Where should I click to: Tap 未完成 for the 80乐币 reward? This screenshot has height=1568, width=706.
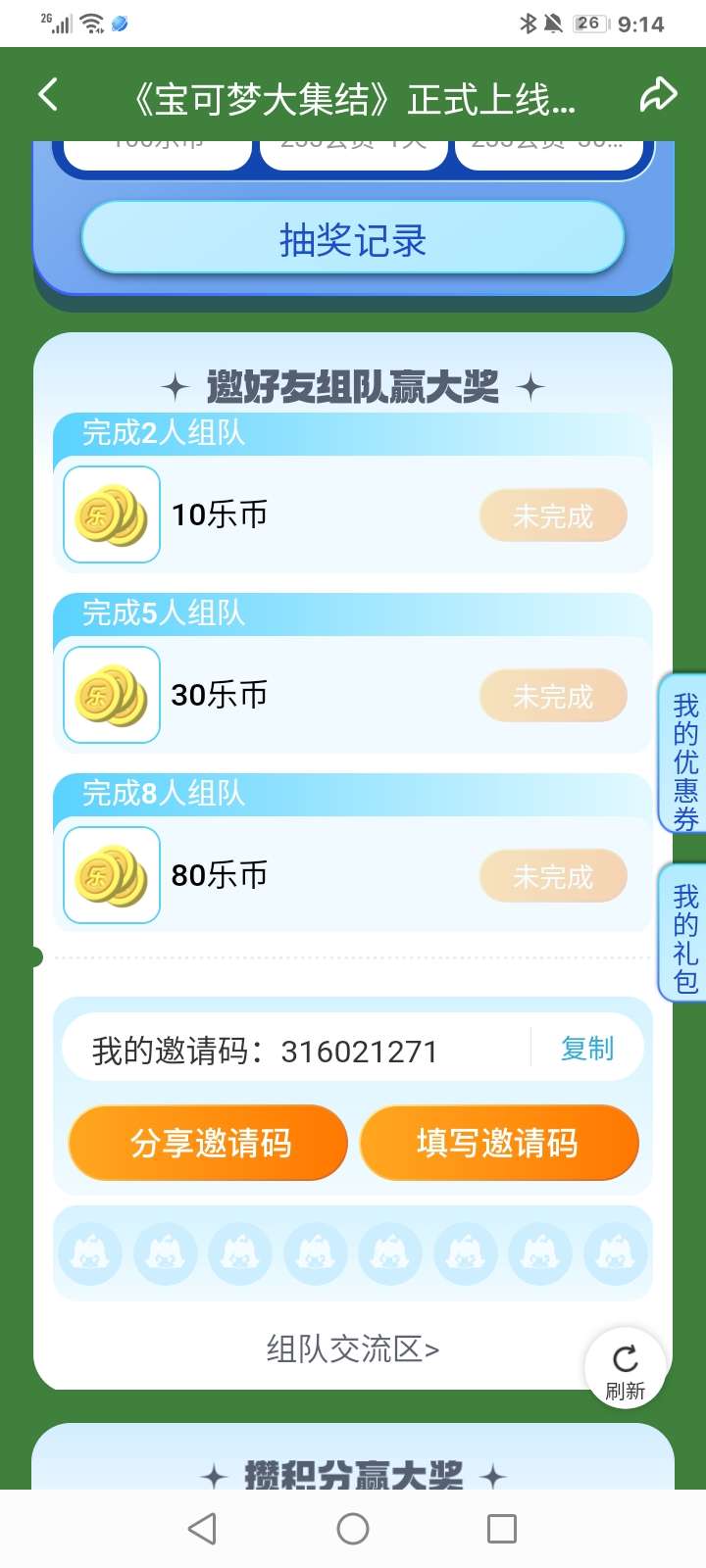(x=552, y=876)
